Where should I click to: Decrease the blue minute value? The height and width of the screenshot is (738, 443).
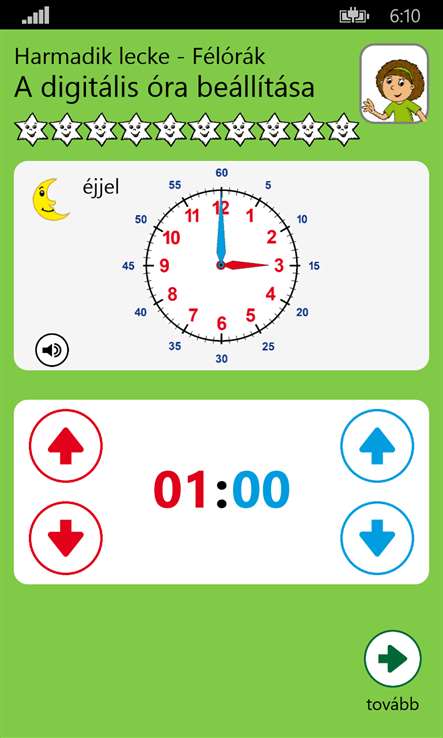coord(377,538)
